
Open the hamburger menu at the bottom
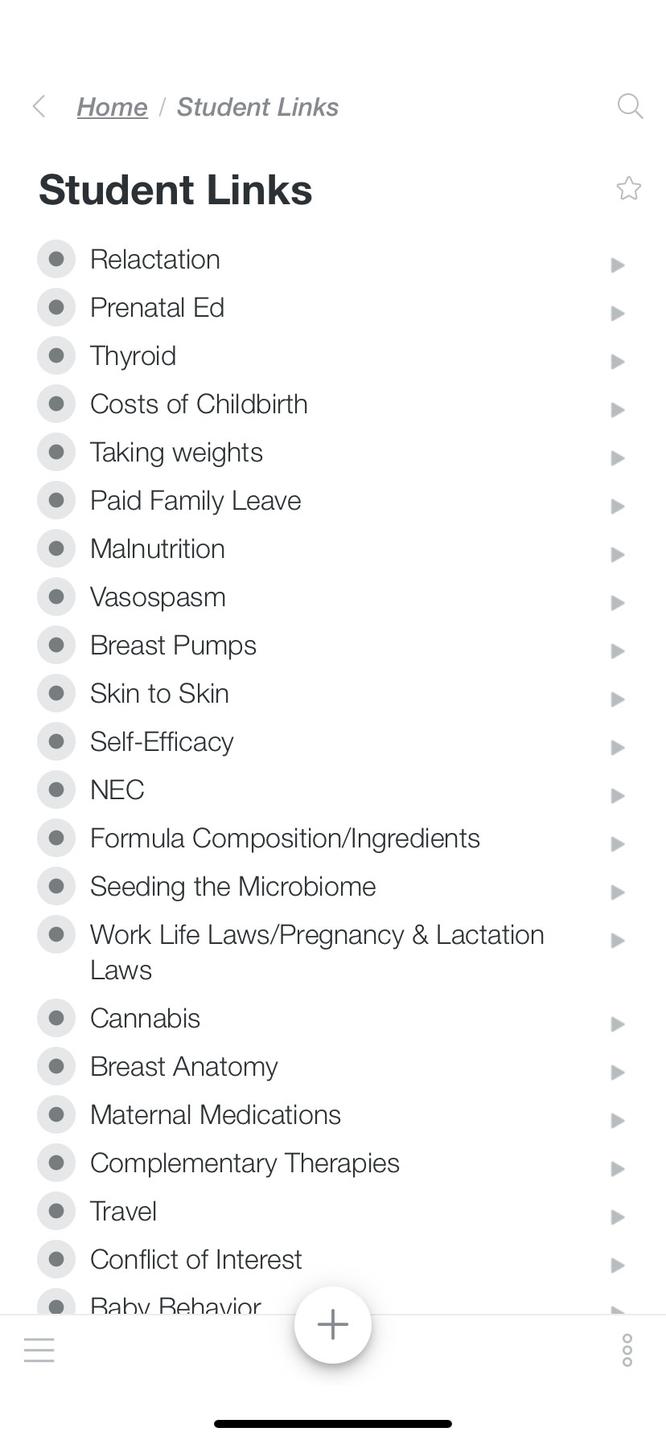(39, 1350)
